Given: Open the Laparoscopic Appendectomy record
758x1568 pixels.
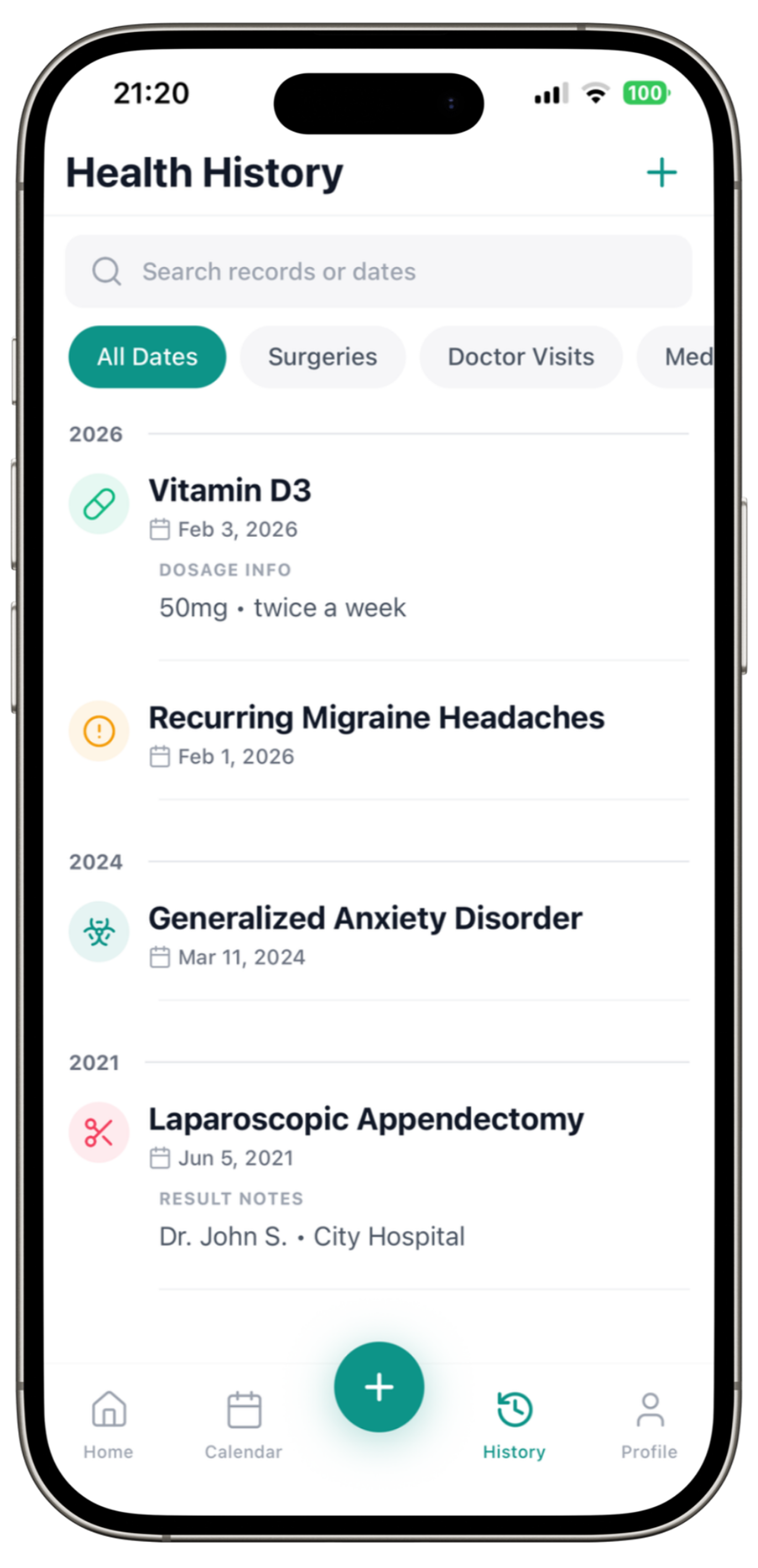Looking at the screenshot, I should point(366,1119).
